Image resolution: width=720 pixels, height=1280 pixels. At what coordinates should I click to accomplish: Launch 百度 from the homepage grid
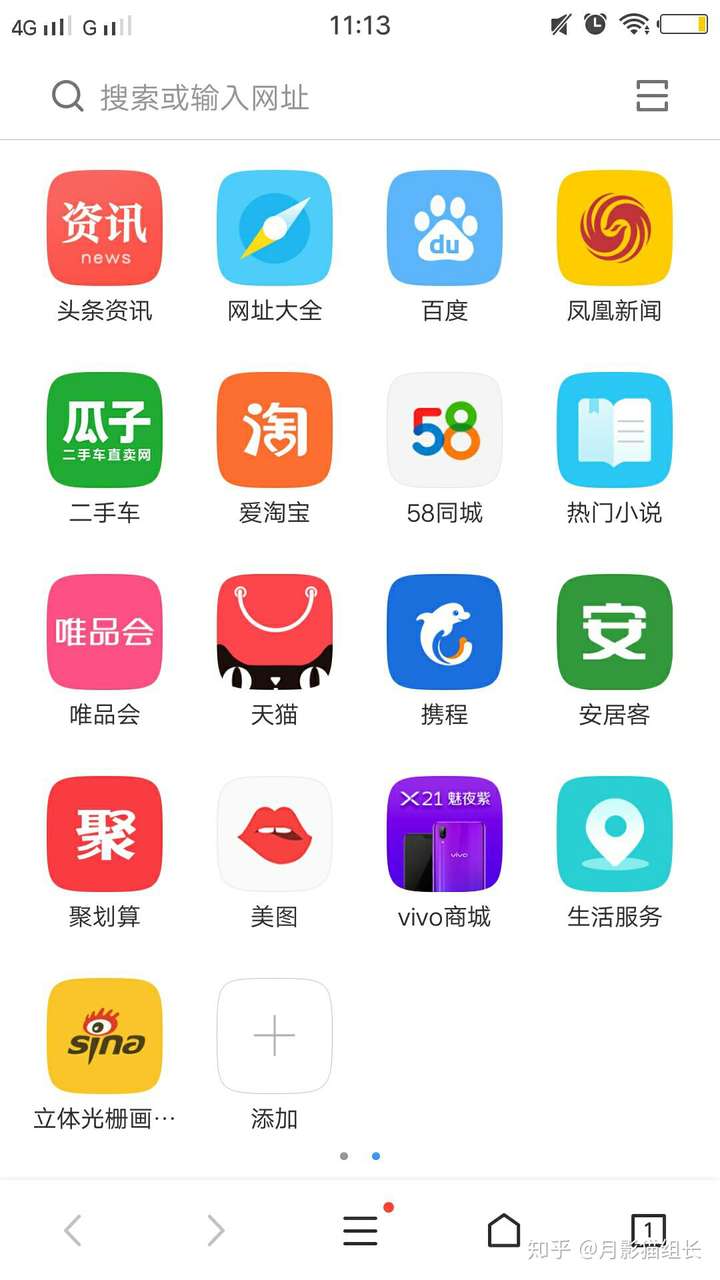(444, 228)
